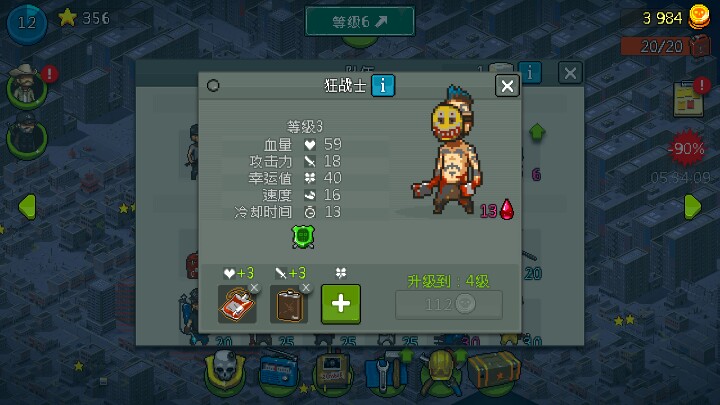Remove the brown flask item
The height and width of the screenshot is (405, 720).
point(305,288)
